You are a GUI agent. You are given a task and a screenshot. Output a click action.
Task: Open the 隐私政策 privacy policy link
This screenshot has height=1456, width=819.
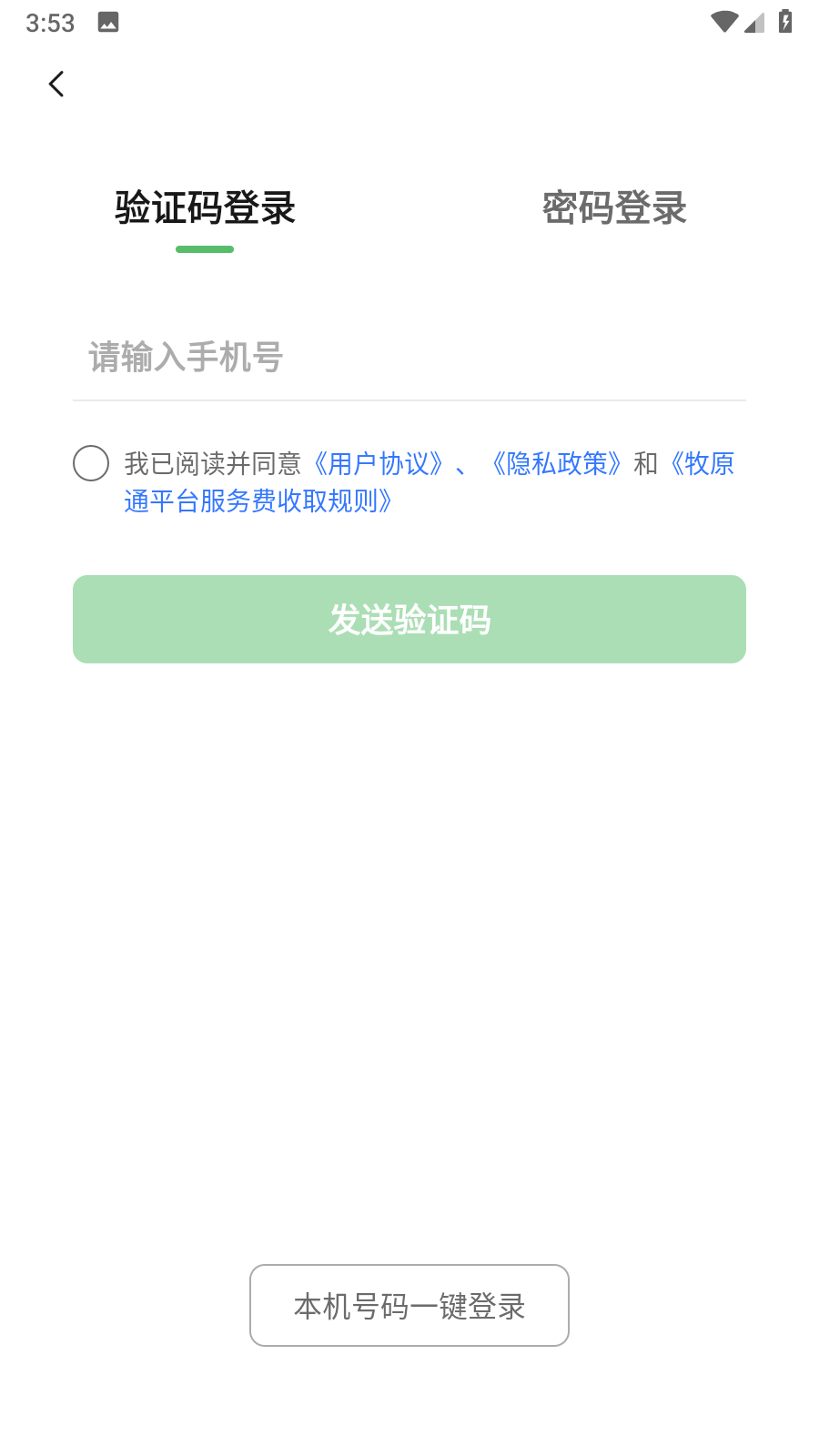pos(556,463)
